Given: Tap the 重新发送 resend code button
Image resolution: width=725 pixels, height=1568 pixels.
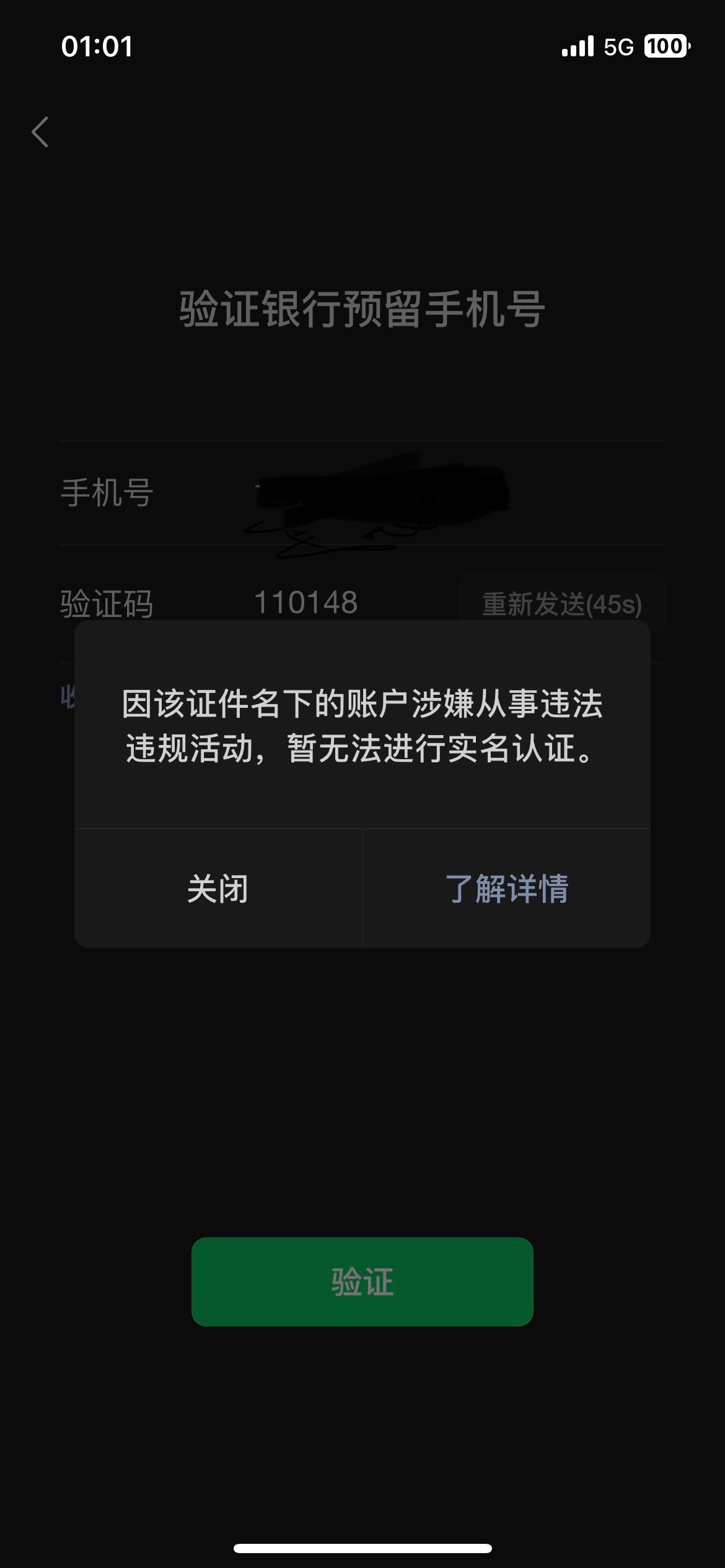Looking at the screenshot, I should [561, 604].
